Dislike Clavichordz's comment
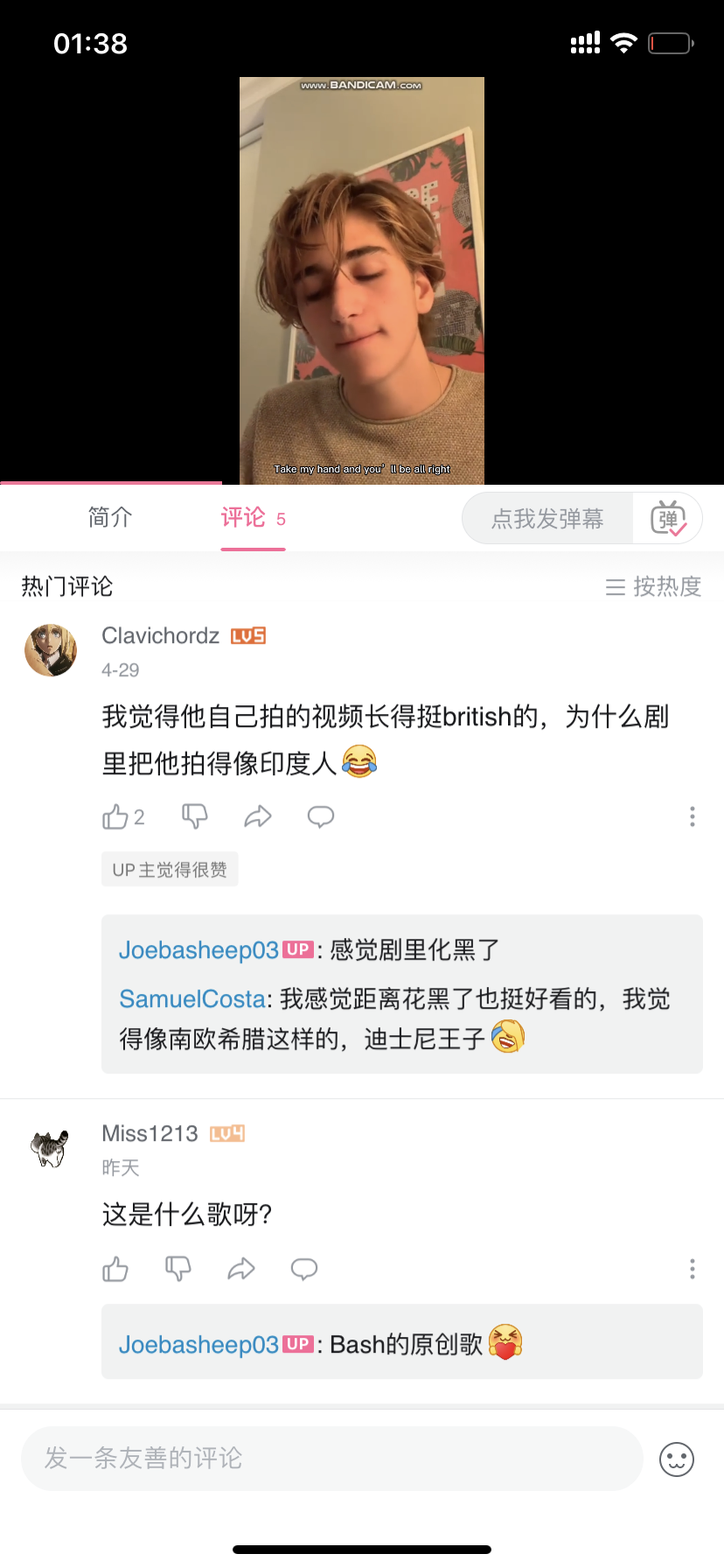724x1568 pixels. 194,817
